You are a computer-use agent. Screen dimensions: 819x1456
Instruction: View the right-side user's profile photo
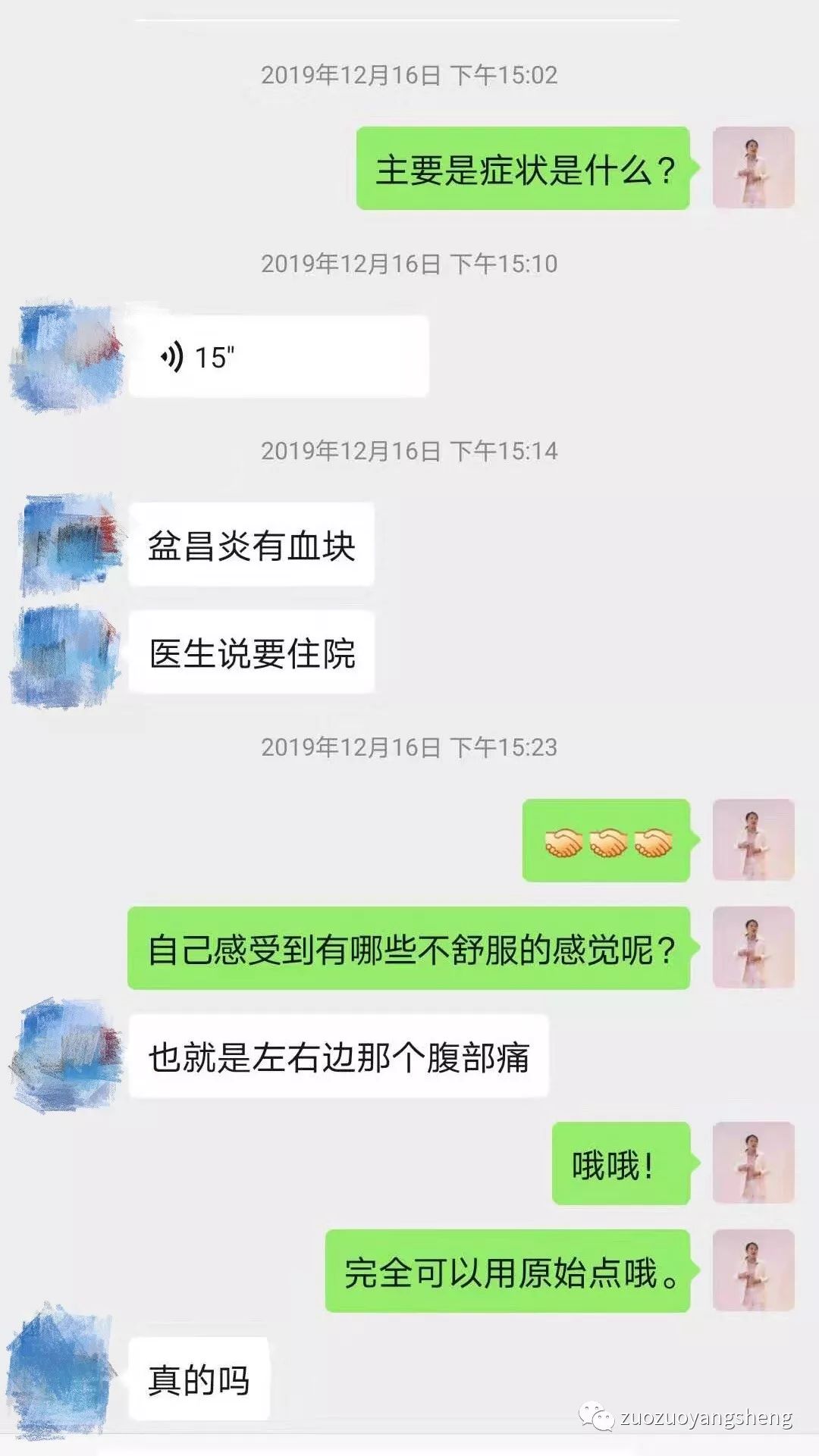click(x=753, y=167)
